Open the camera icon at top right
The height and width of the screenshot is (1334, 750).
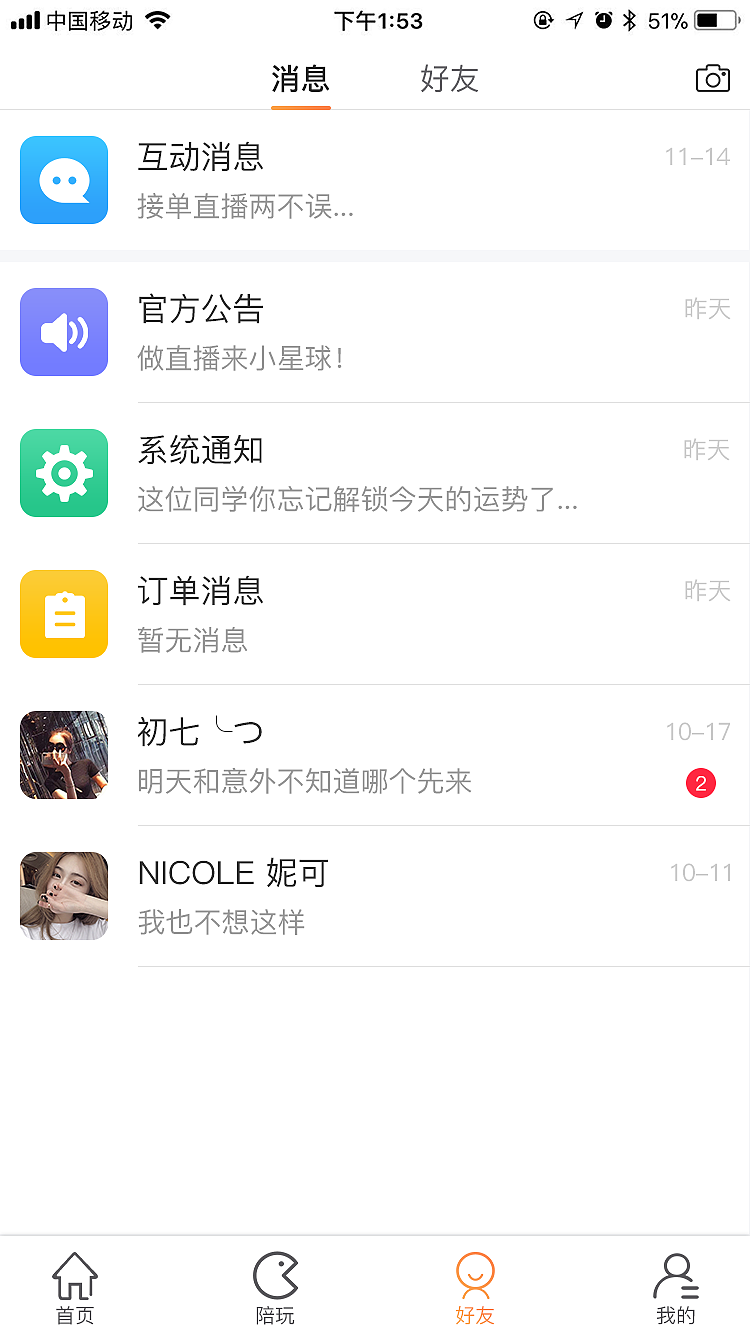point(712,78)
